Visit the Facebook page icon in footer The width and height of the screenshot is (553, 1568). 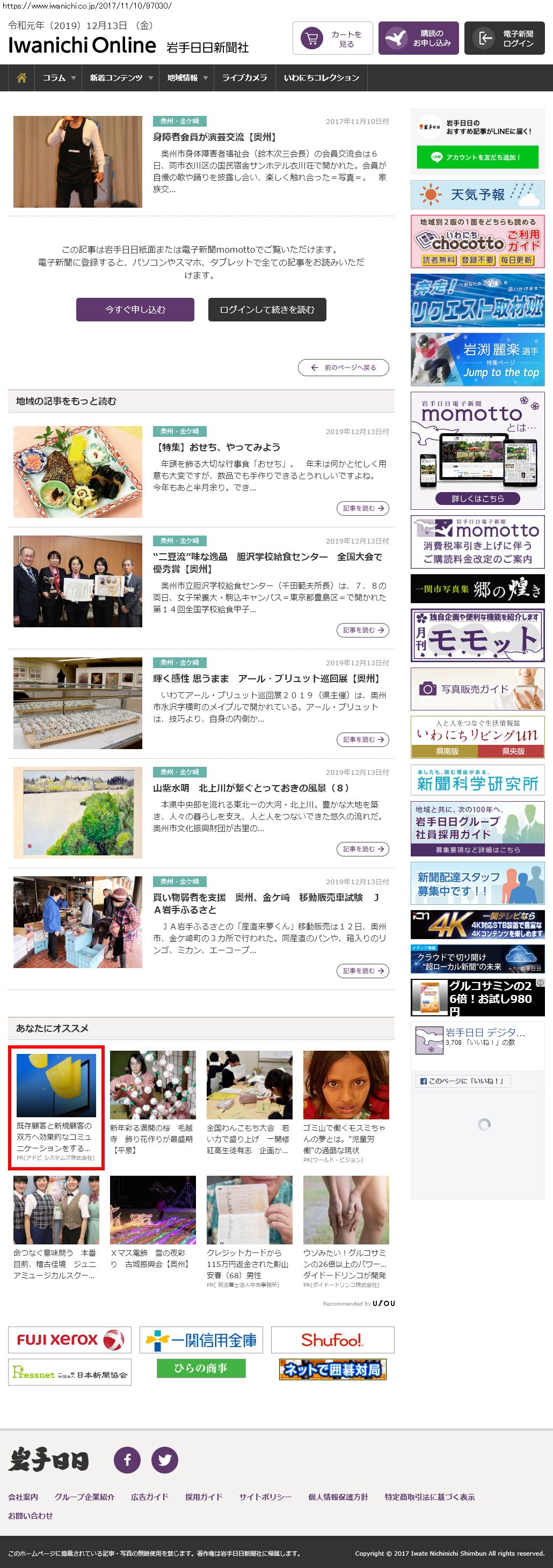coord(127,1460)
